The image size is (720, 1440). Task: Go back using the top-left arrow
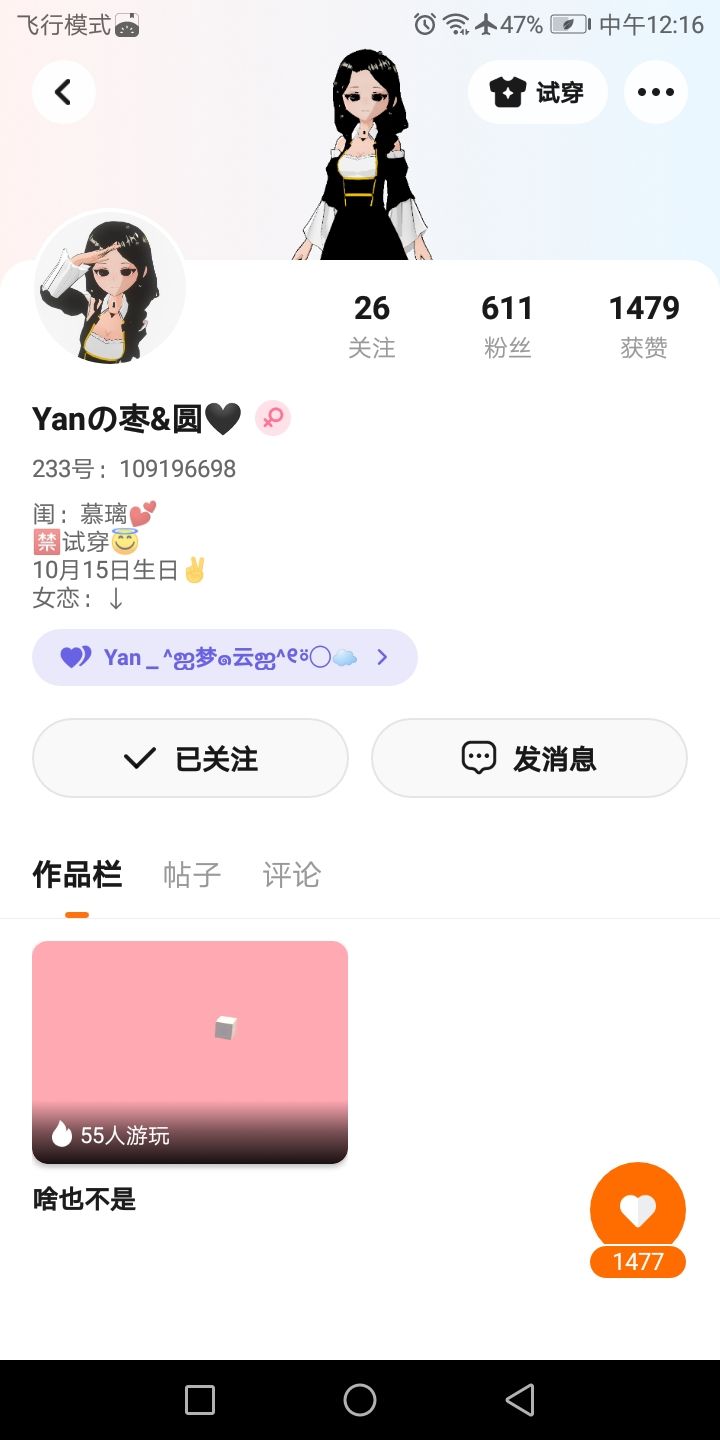tap(63, 93)
